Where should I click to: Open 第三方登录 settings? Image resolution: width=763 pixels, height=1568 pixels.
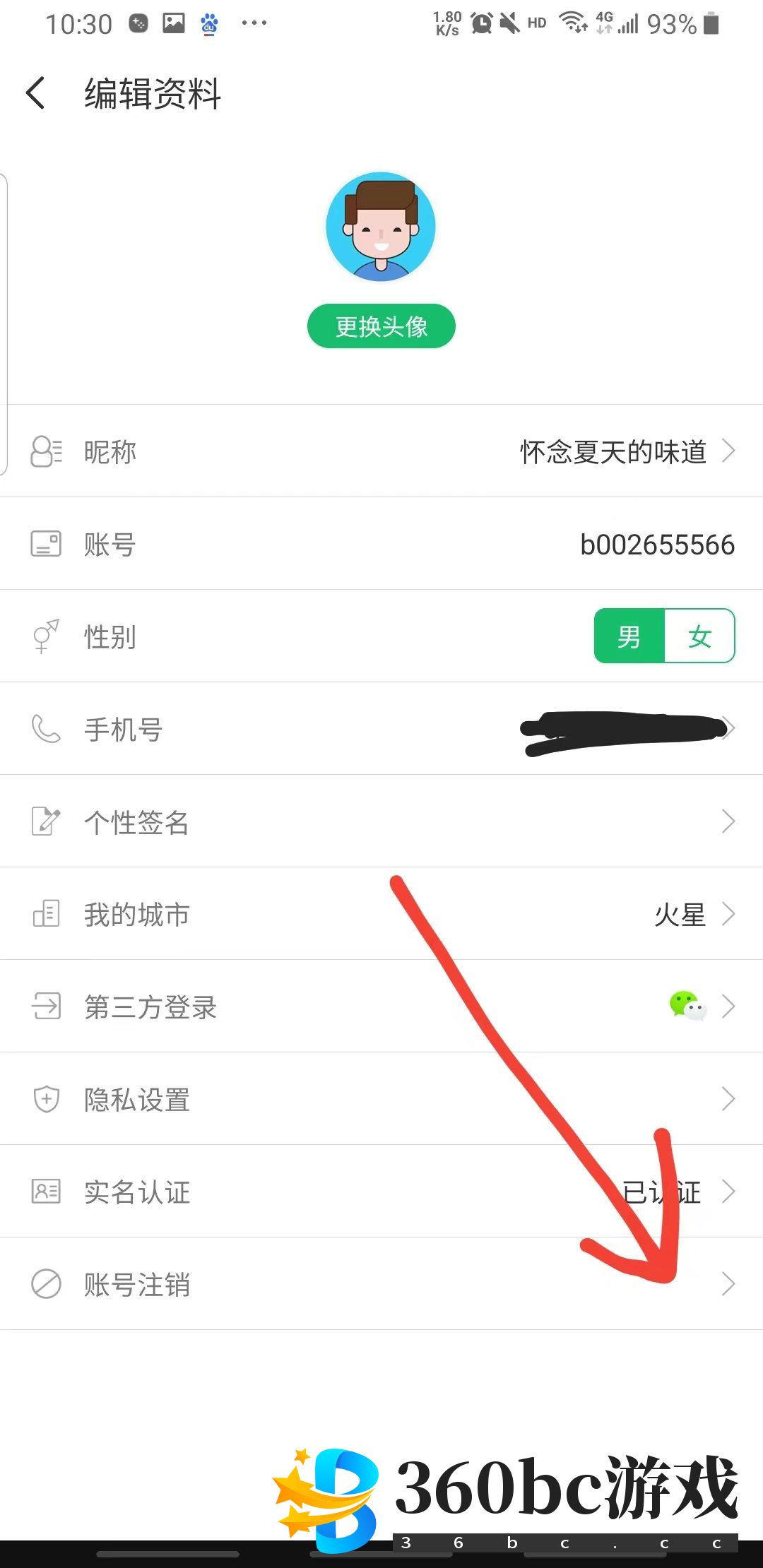[381, 1006]
